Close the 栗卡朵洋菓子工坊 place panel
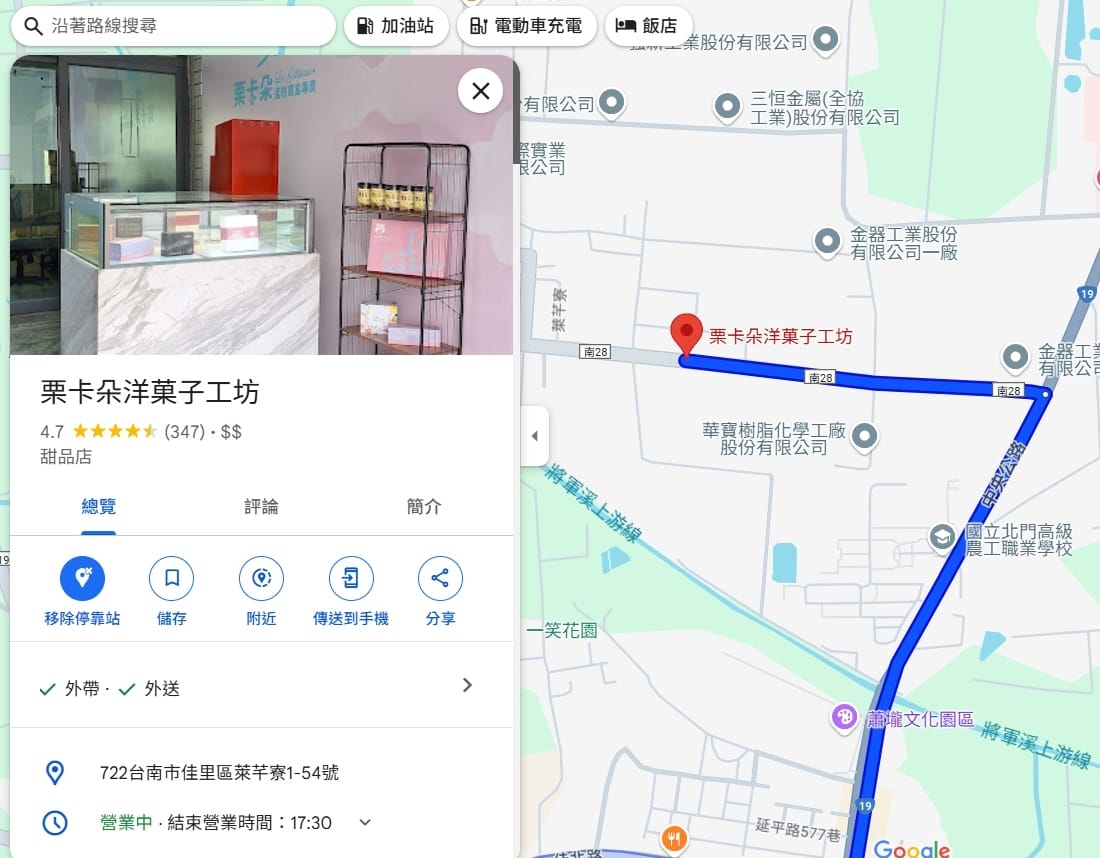Image resolution: width=1100 pixels, height=858 pixels. (480, 91)
